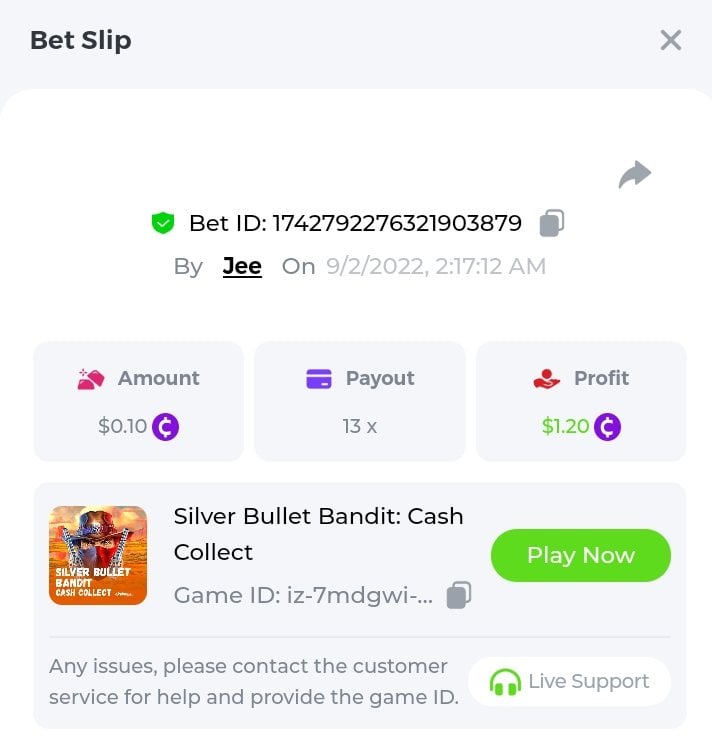This screenshot has width=712, height=748.
Task: Share this bet slip
Action: click(x=634, y=176)
